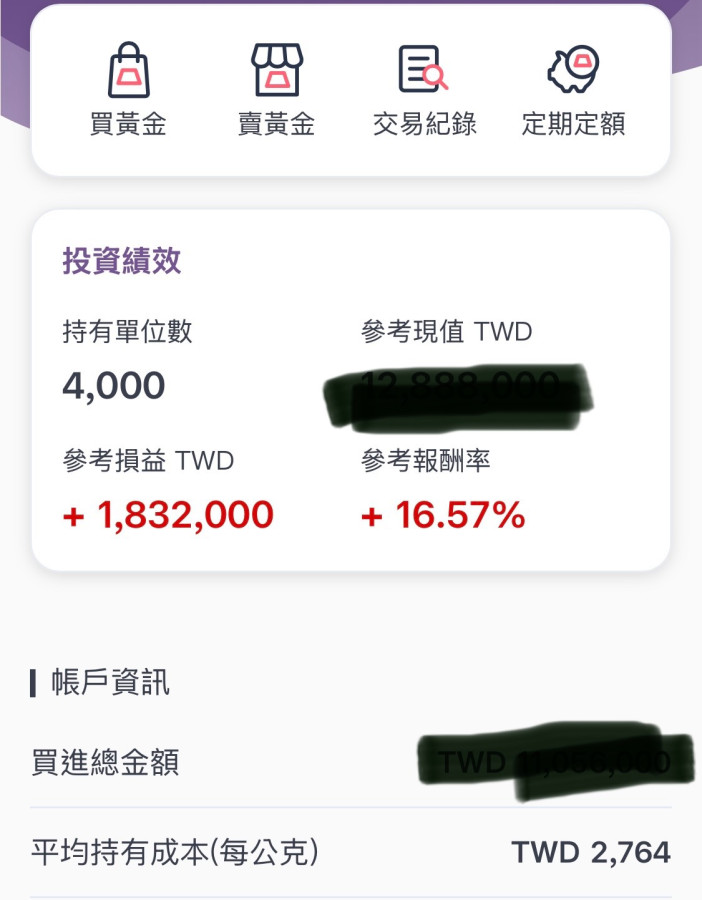
Task: Open 定期定額 recurring investment
Action: click(x=573, y=90)
